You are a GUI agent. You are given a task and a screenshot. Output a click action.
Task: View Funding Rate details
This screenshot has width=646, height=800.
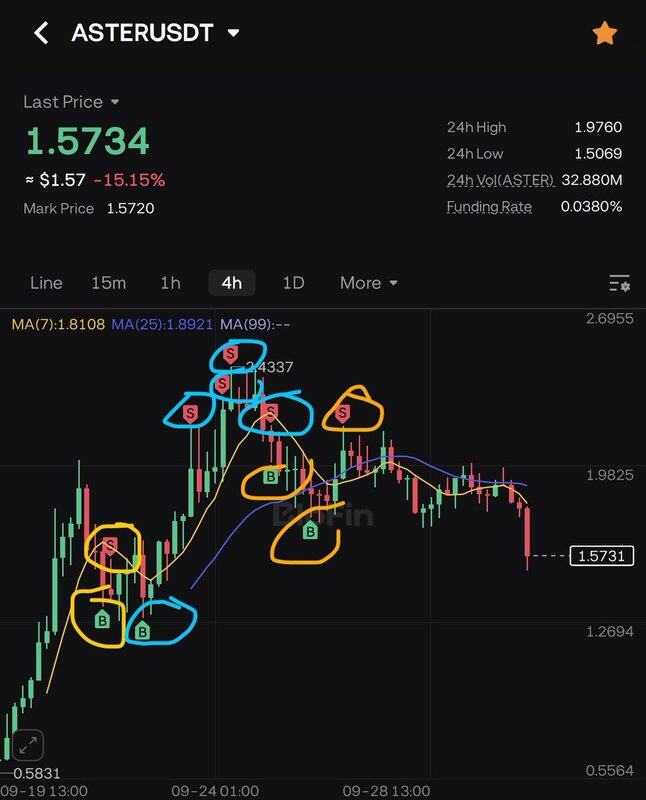(489, 206)
